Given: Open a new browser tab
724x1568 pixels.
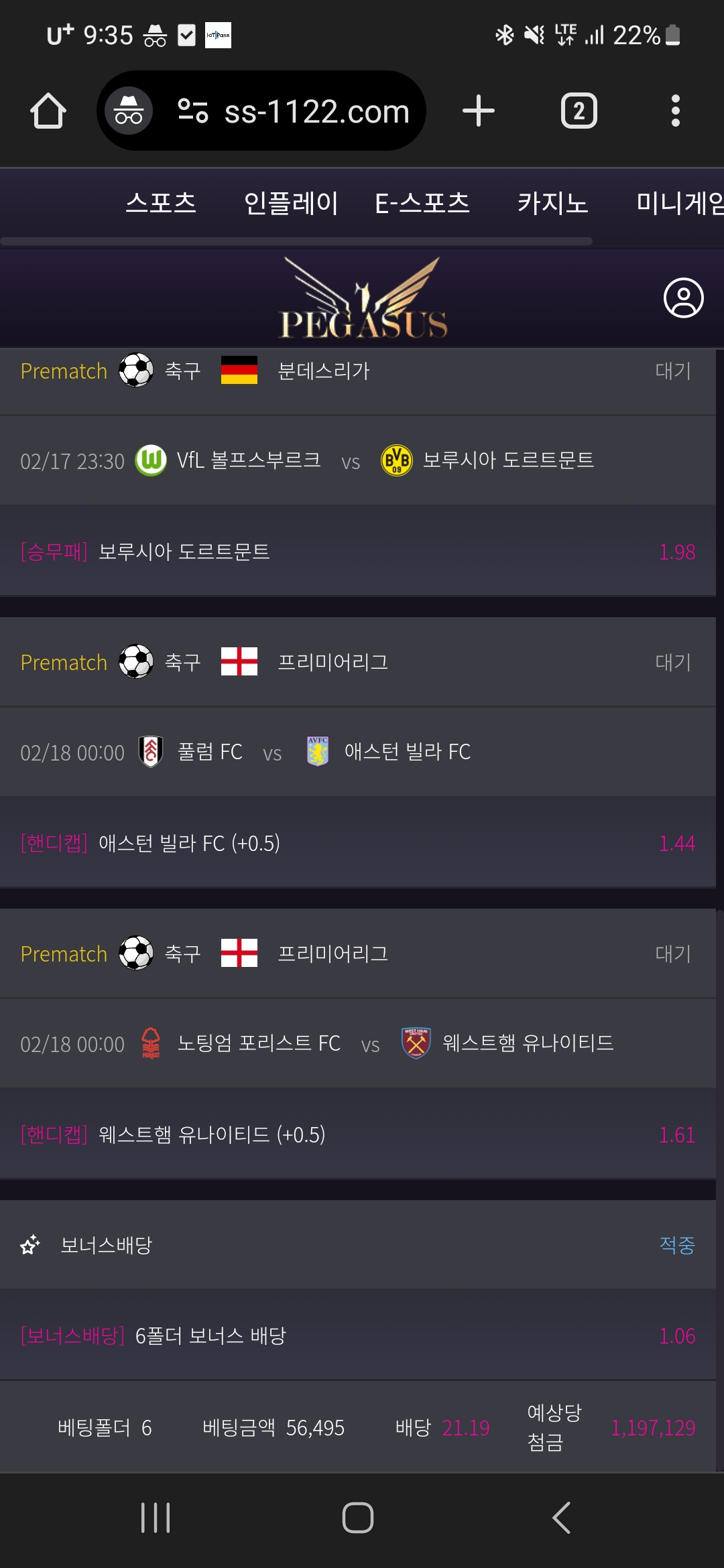Looking at the screenshot, I should pyautogui.click(x=479, y=111).
